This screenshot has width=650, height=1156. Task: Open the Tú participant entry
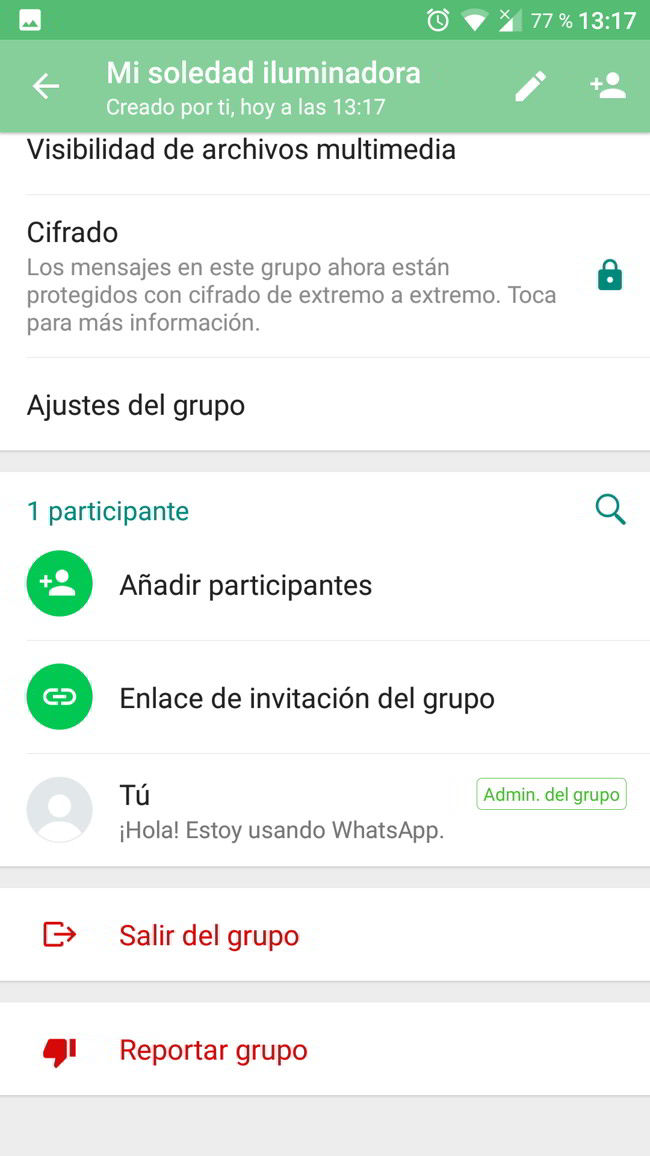[280, 810]
